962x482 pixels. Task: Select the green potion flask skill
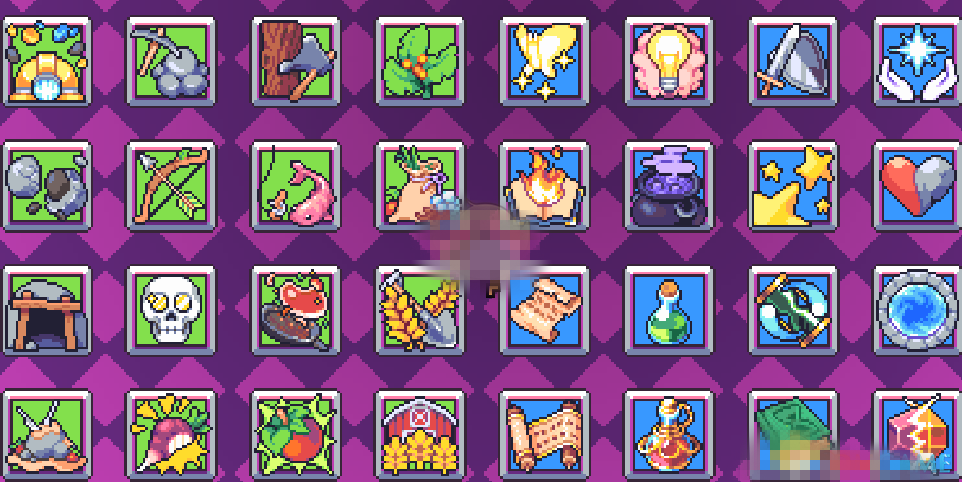click(667, 309)
